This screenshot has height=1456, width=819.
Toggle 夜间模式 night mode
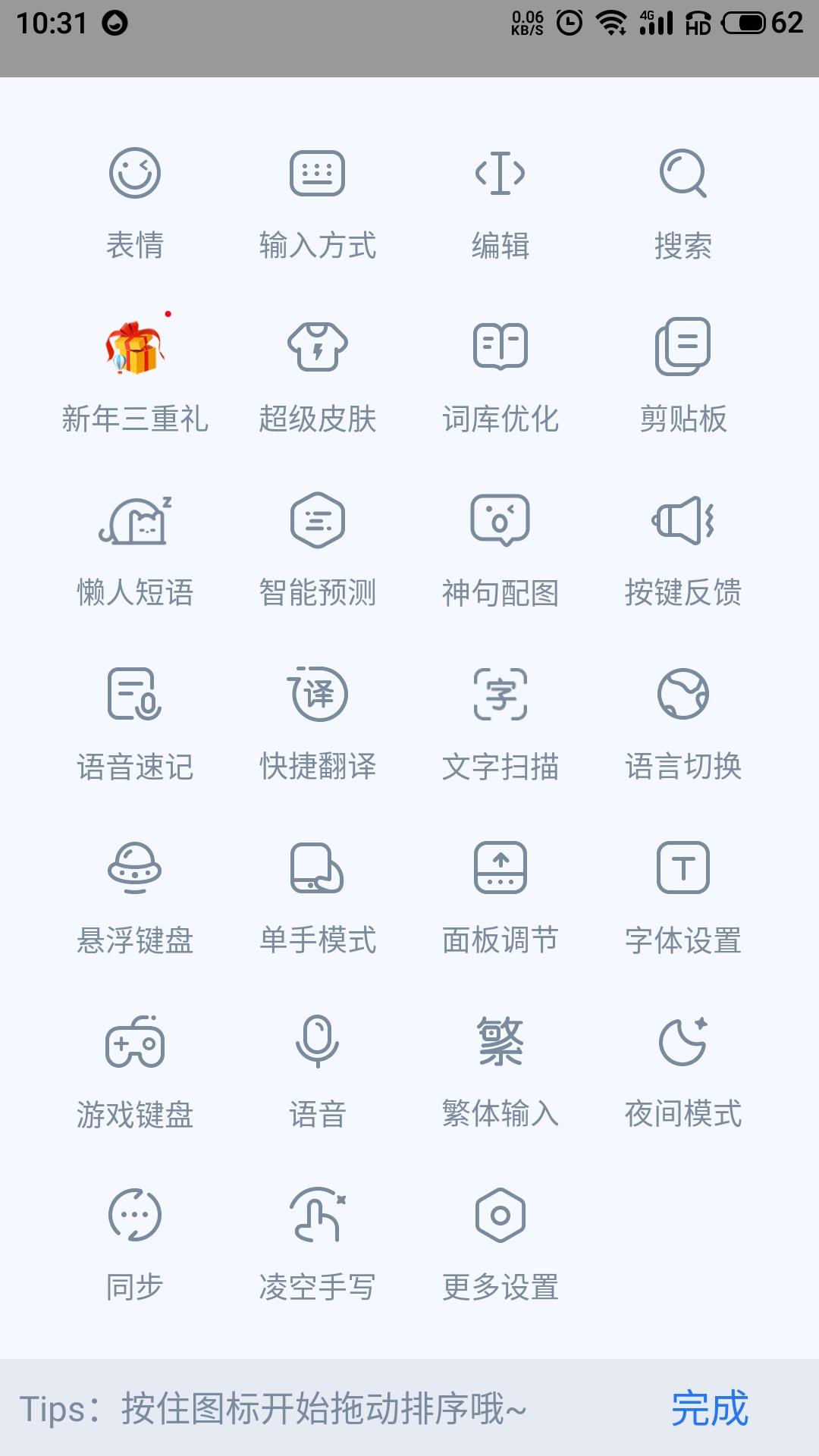[x=682, y=1069]
